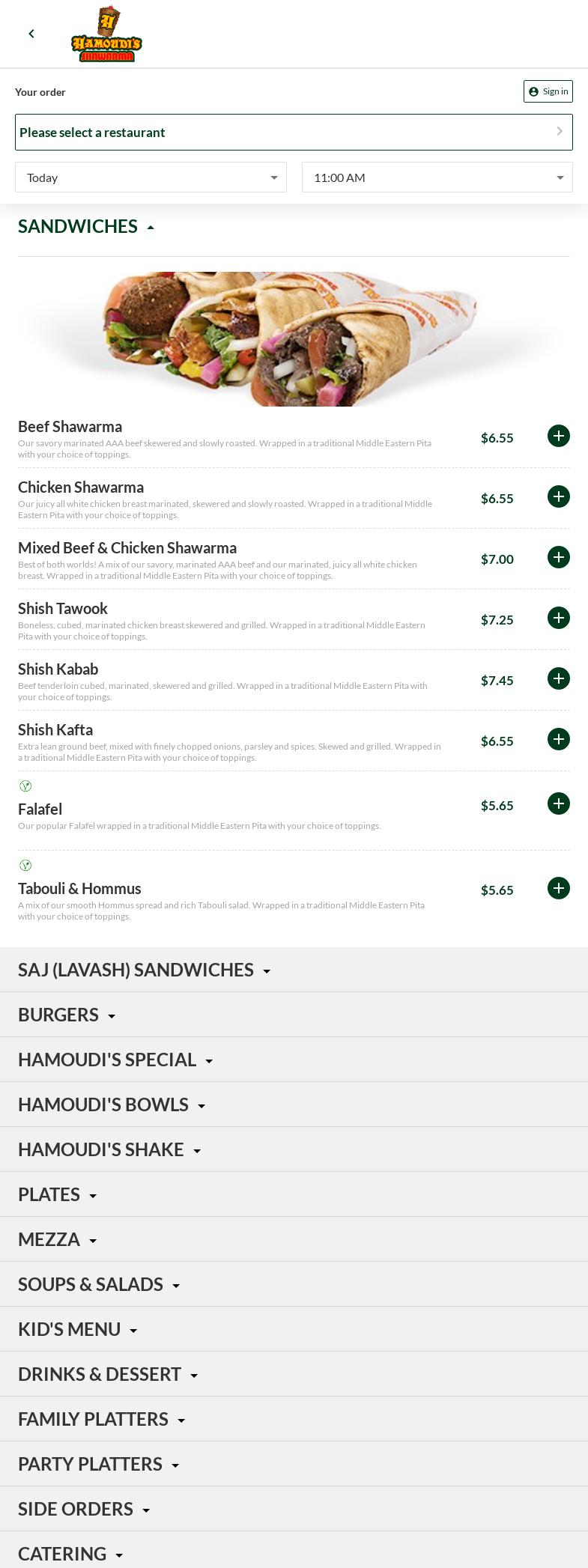Add Shish Kafta to the order
The height and width of the screenshot is (1568, 588).
click(x=558, y=739)
